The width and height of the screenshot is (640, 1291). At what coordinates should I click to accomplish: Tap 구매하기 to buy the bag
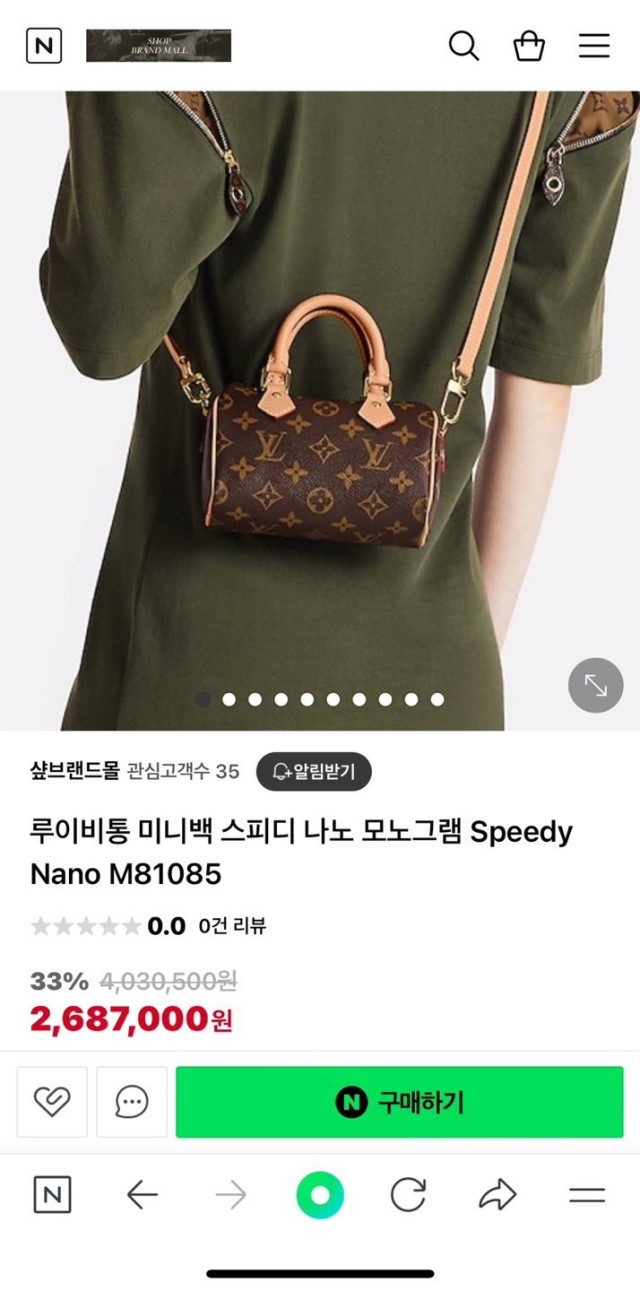click(x=399, y=1102)
